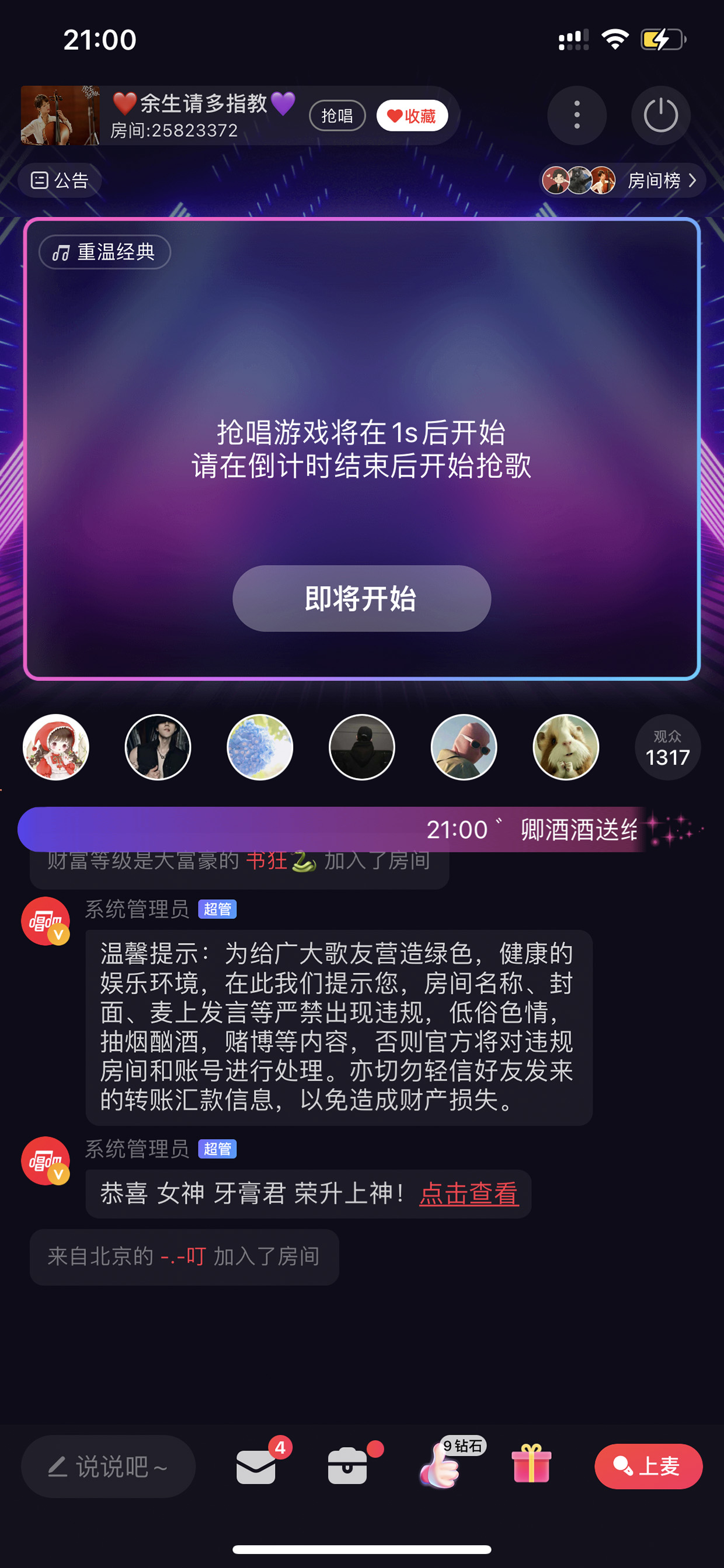Open the red riding hood girl avatar
Screen dimensions: 724x1568
click(56, 747)
